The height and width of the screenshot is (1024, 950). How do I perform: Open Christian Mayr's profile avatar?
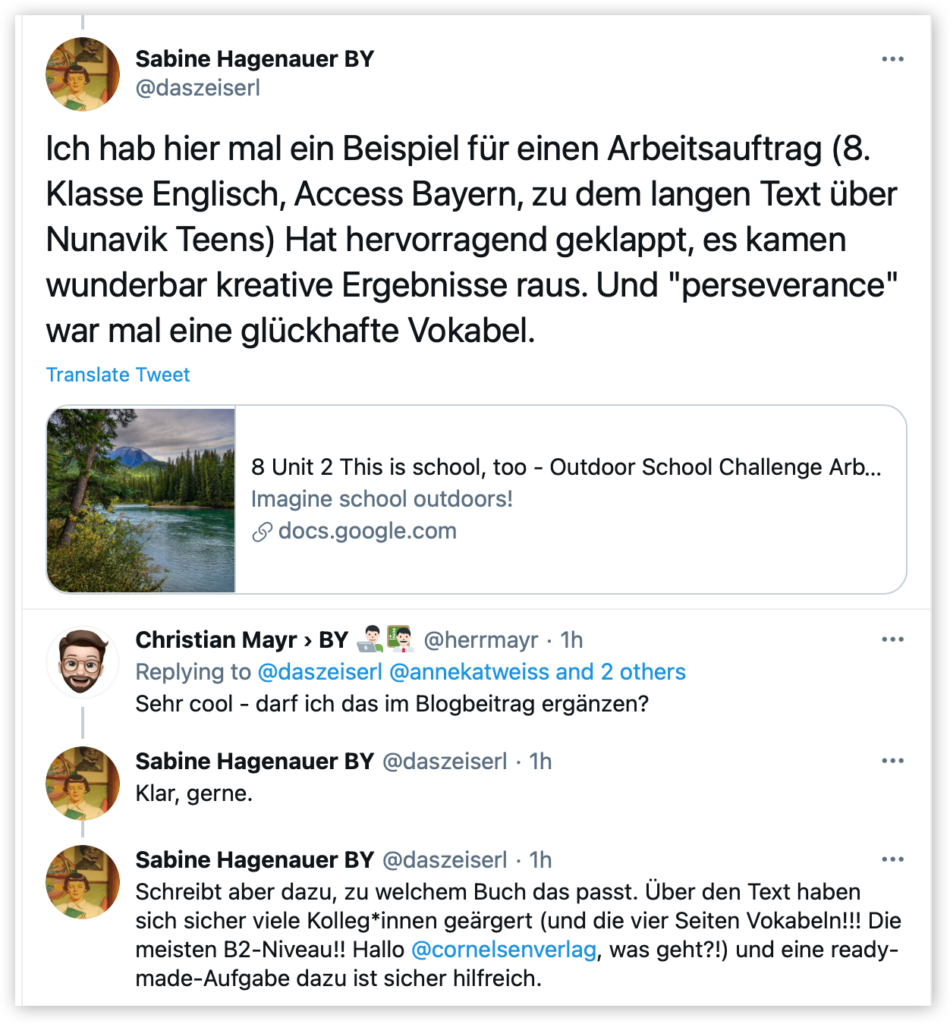click(x=82, y=662)
